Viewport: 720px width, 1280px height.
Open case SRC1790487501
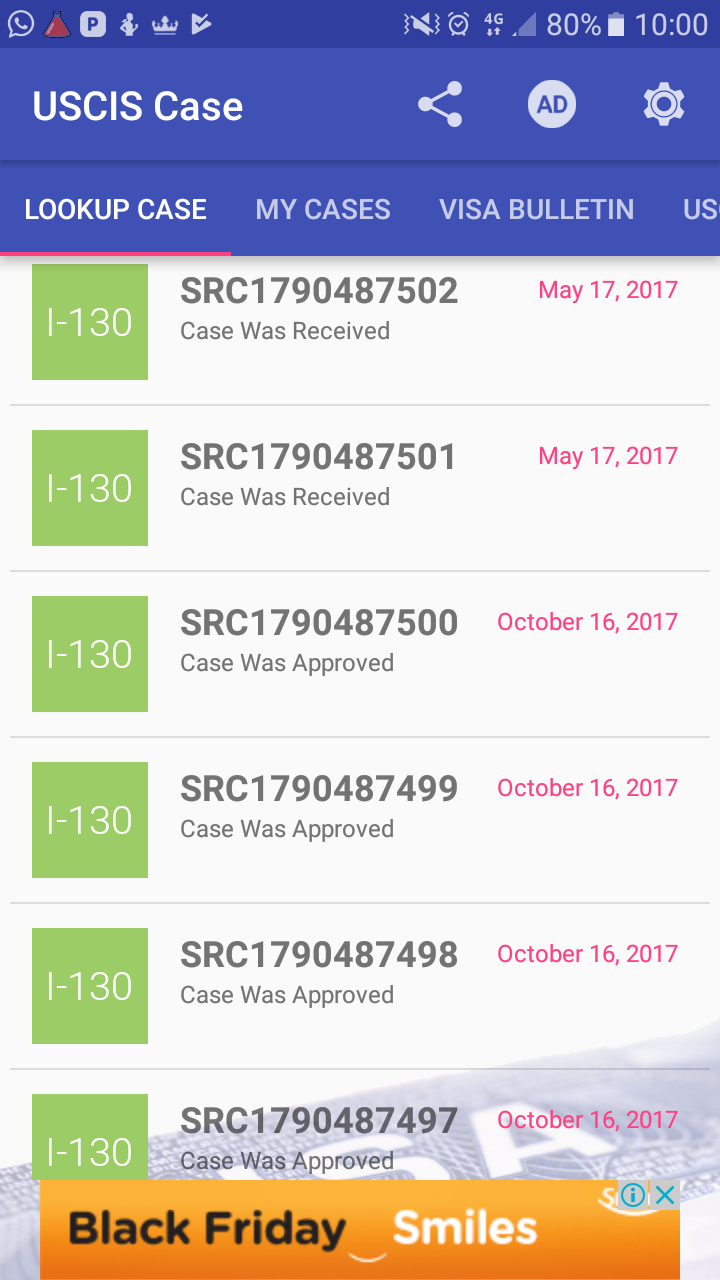(x=319, y=475)
